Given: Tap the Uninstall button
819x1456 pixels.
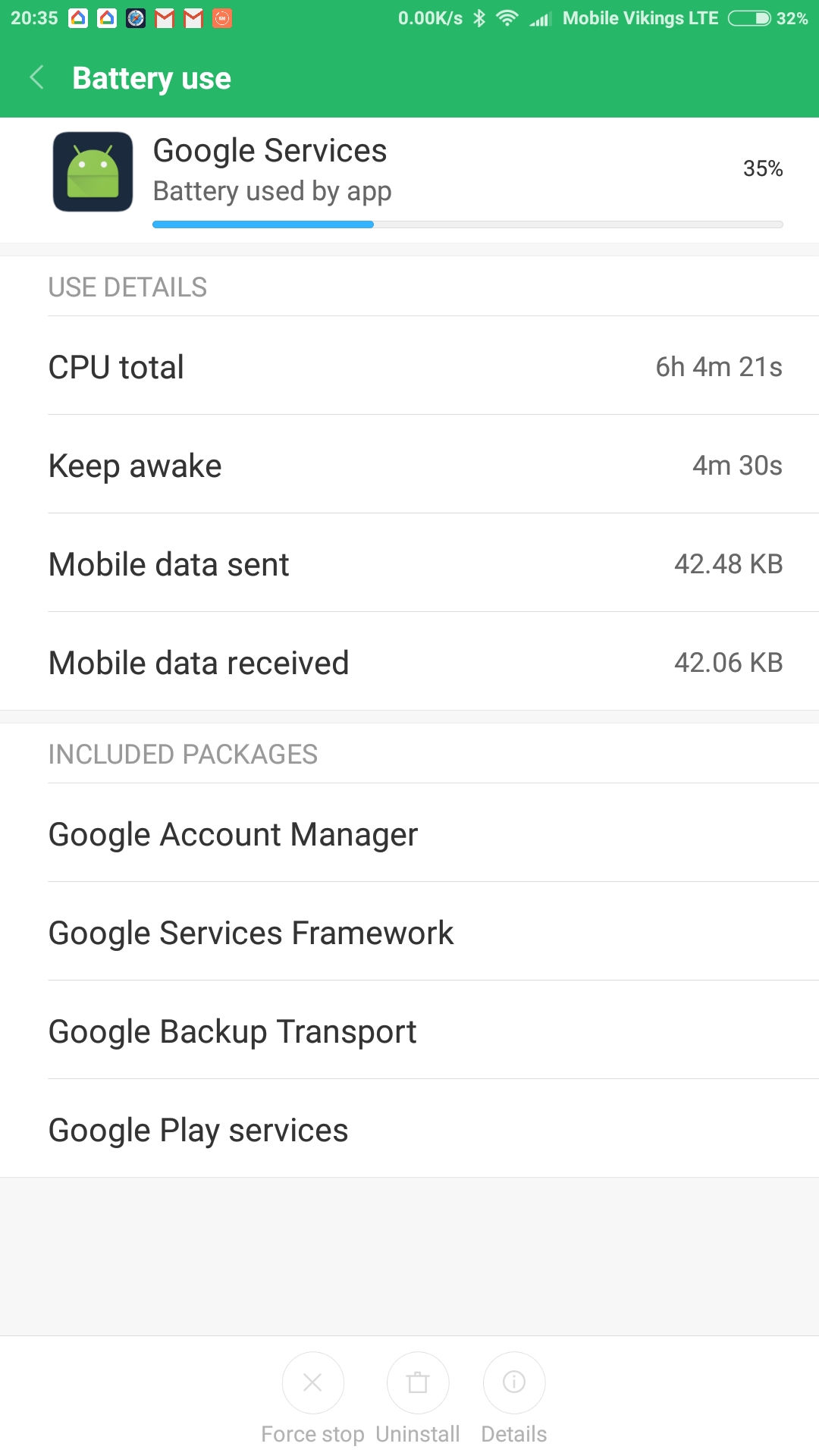Looking at the screenshot, I should [417, 1398].
